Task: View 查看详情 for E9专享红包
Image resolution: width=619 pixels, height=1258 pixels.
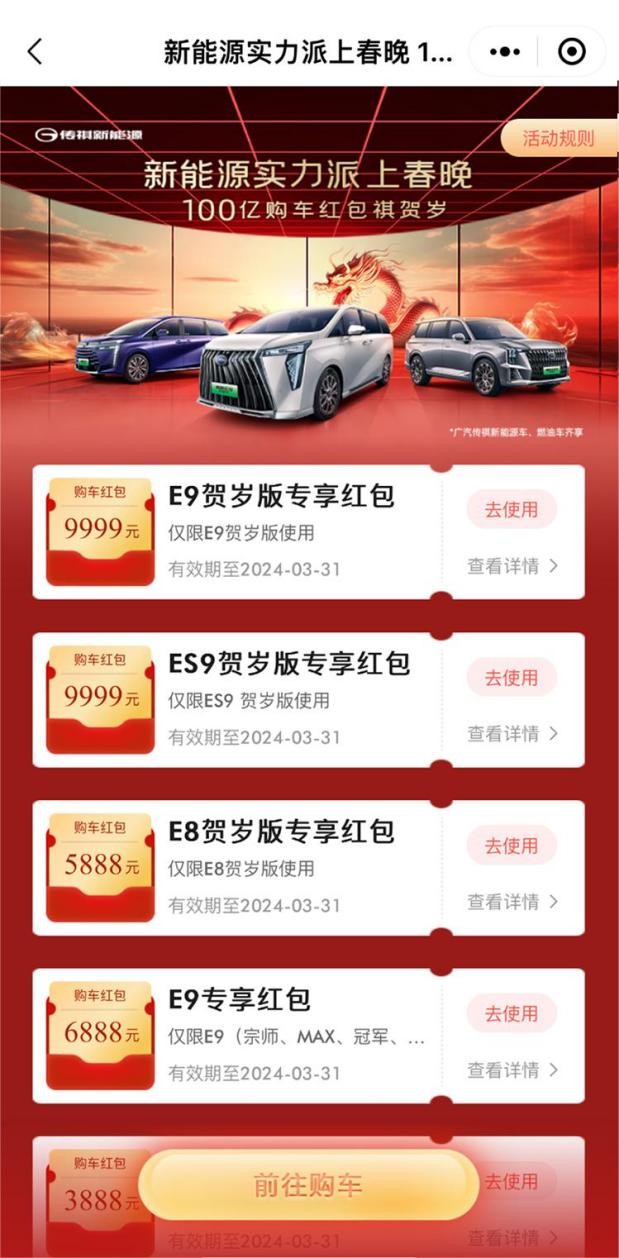Action: pos(512,1069)
